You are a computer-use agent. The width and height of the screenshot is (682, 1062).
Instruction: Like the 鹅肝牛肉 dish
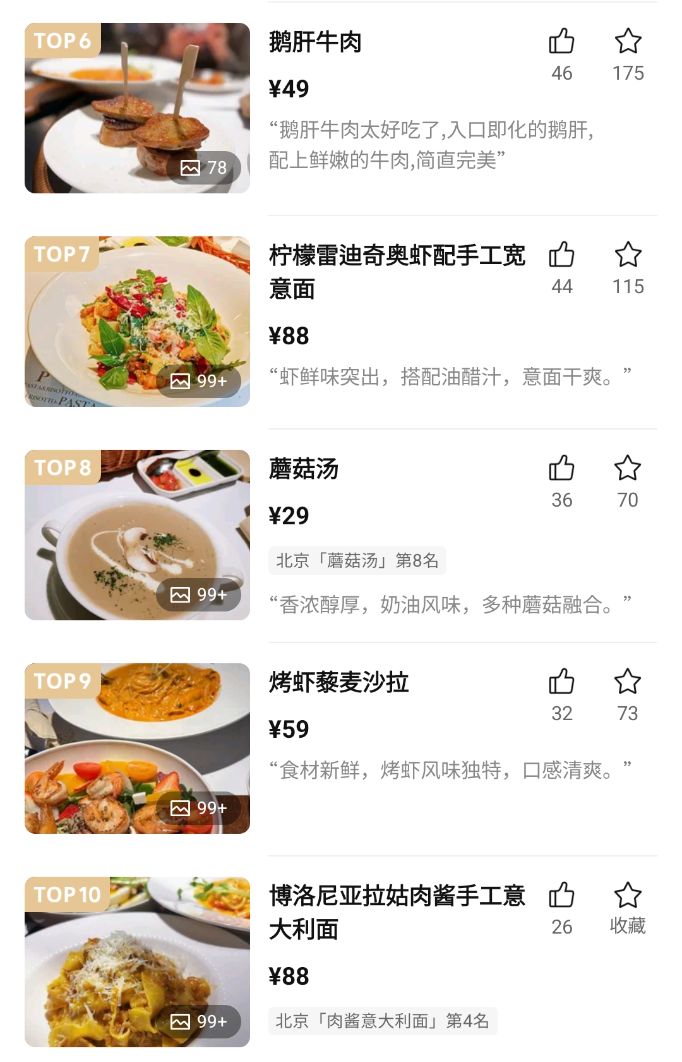562,42
